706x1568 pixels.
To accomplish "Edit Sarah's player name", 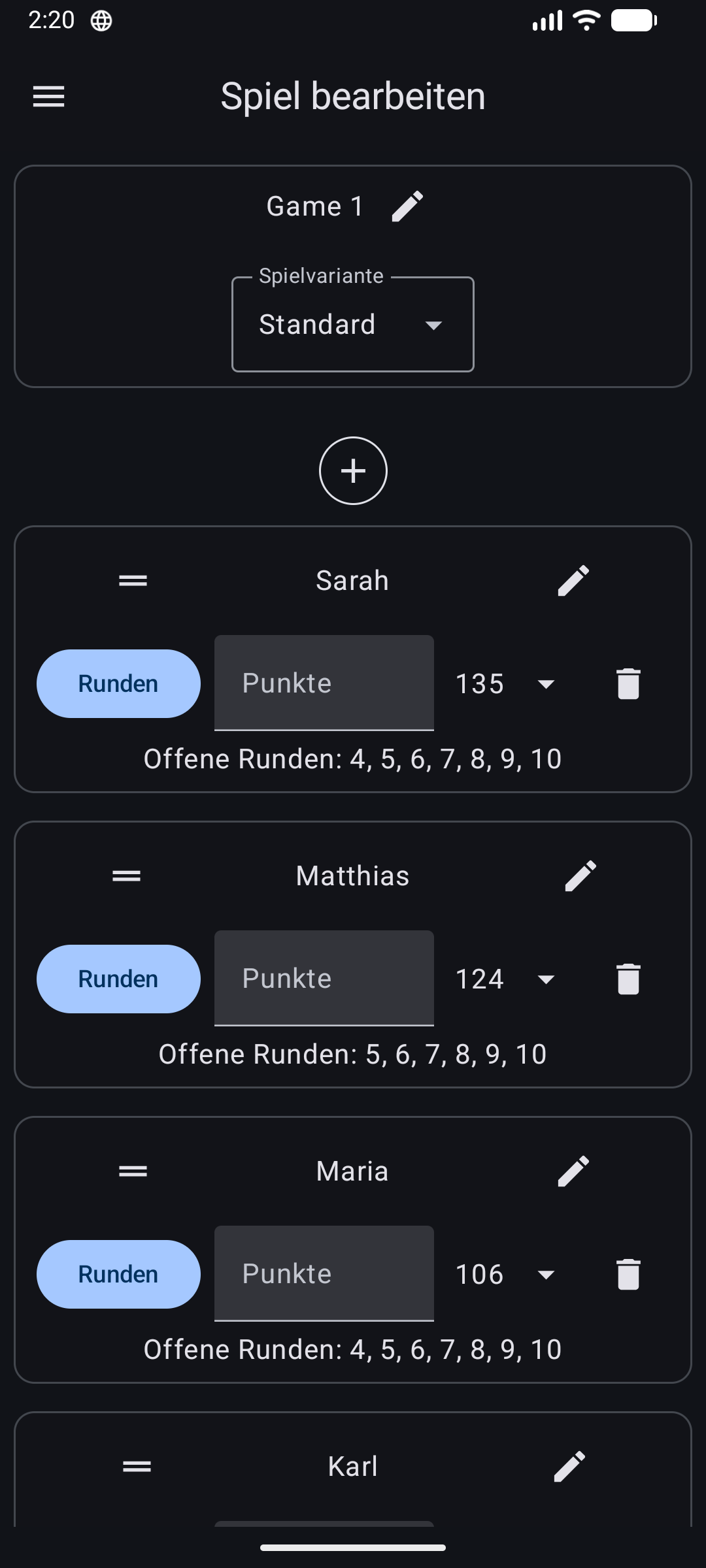I will (573, 581).
